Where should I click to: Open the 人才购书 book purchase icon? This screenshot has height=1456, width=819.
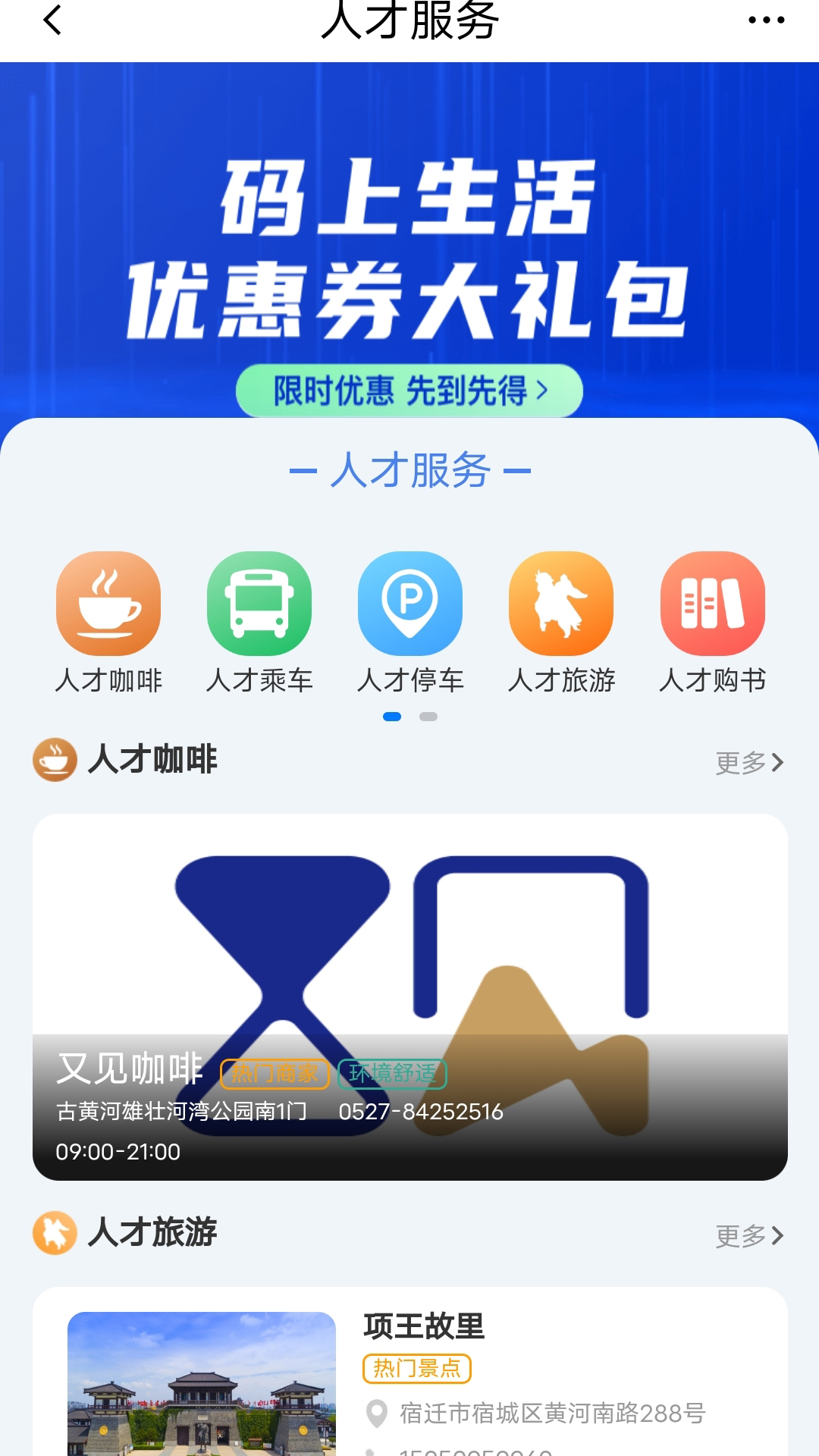[x=711, y=603]
